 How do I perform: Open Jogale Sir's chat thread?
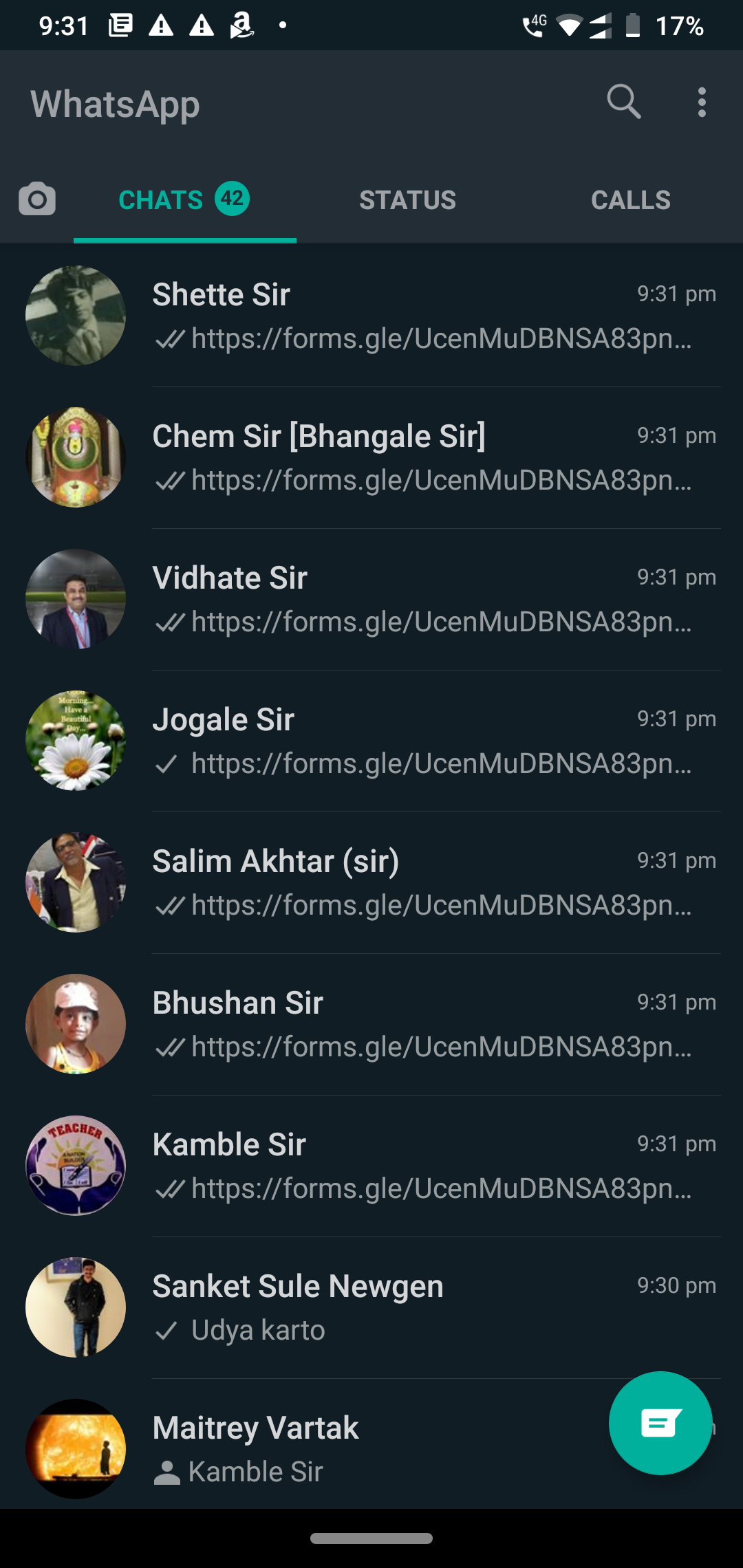click(413, 741)
